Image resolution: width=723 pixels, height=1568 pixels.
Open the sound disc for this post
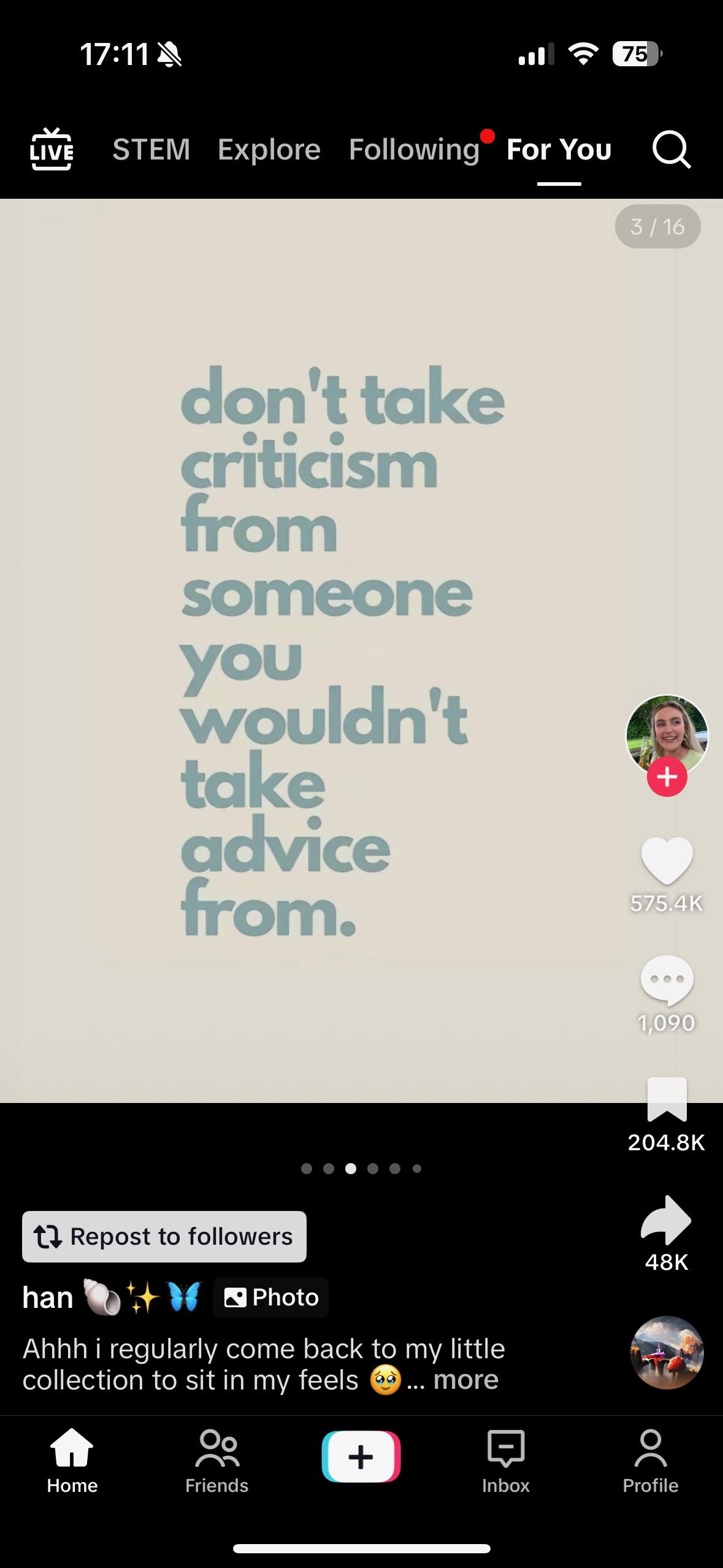667,1352
